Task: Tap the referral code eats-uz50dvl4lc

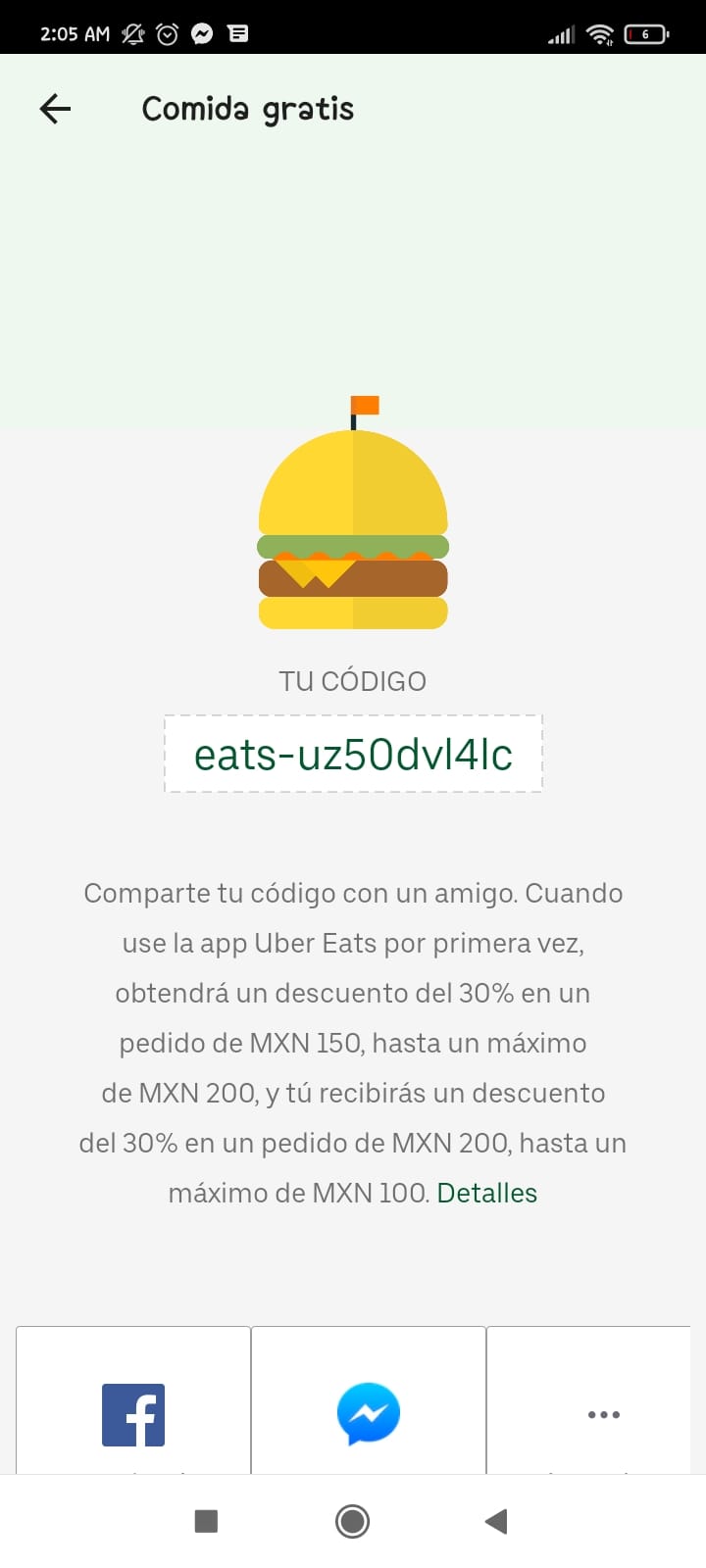Action: point(353,754)
